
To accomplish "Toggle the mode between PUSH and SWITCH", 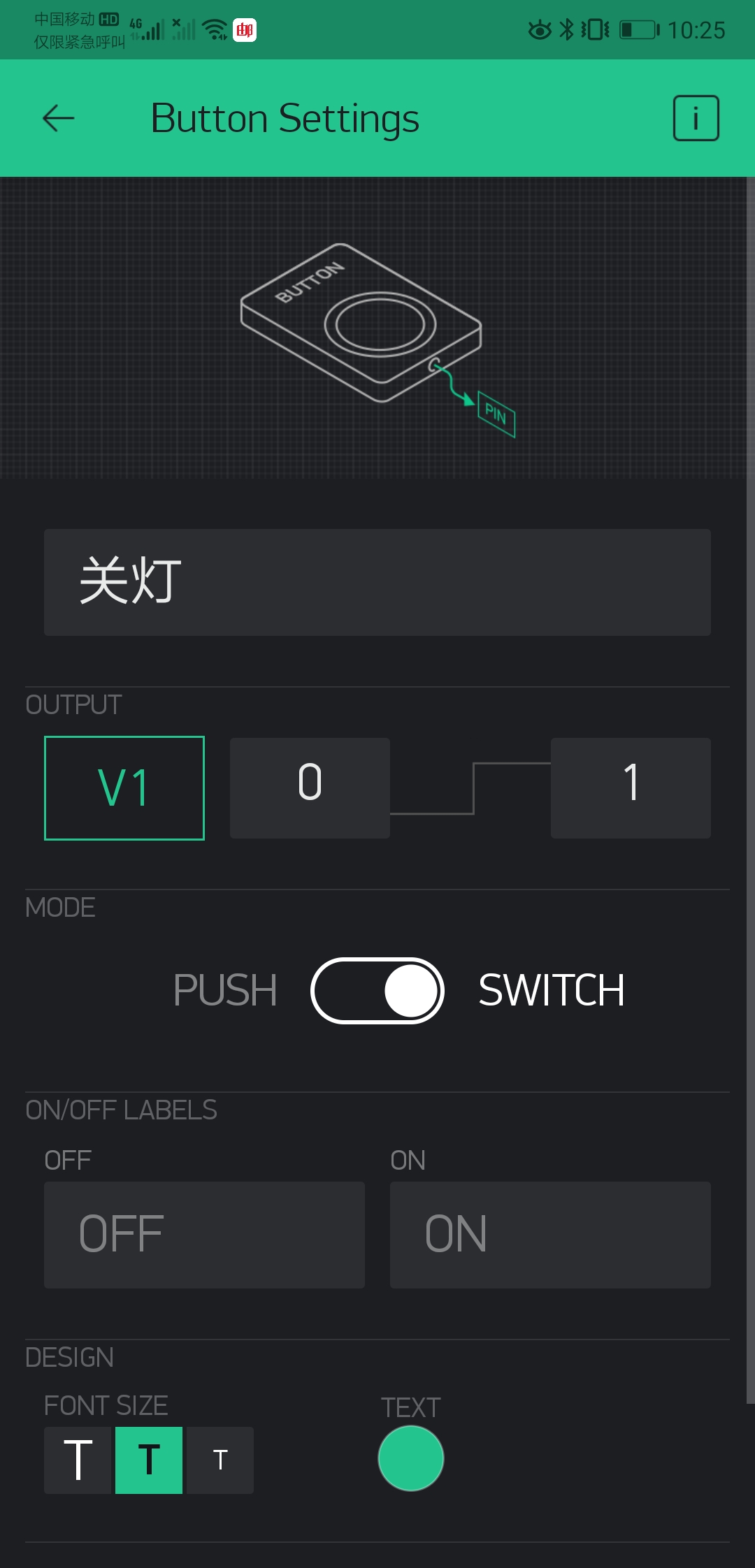I will [x=377, y=991].
